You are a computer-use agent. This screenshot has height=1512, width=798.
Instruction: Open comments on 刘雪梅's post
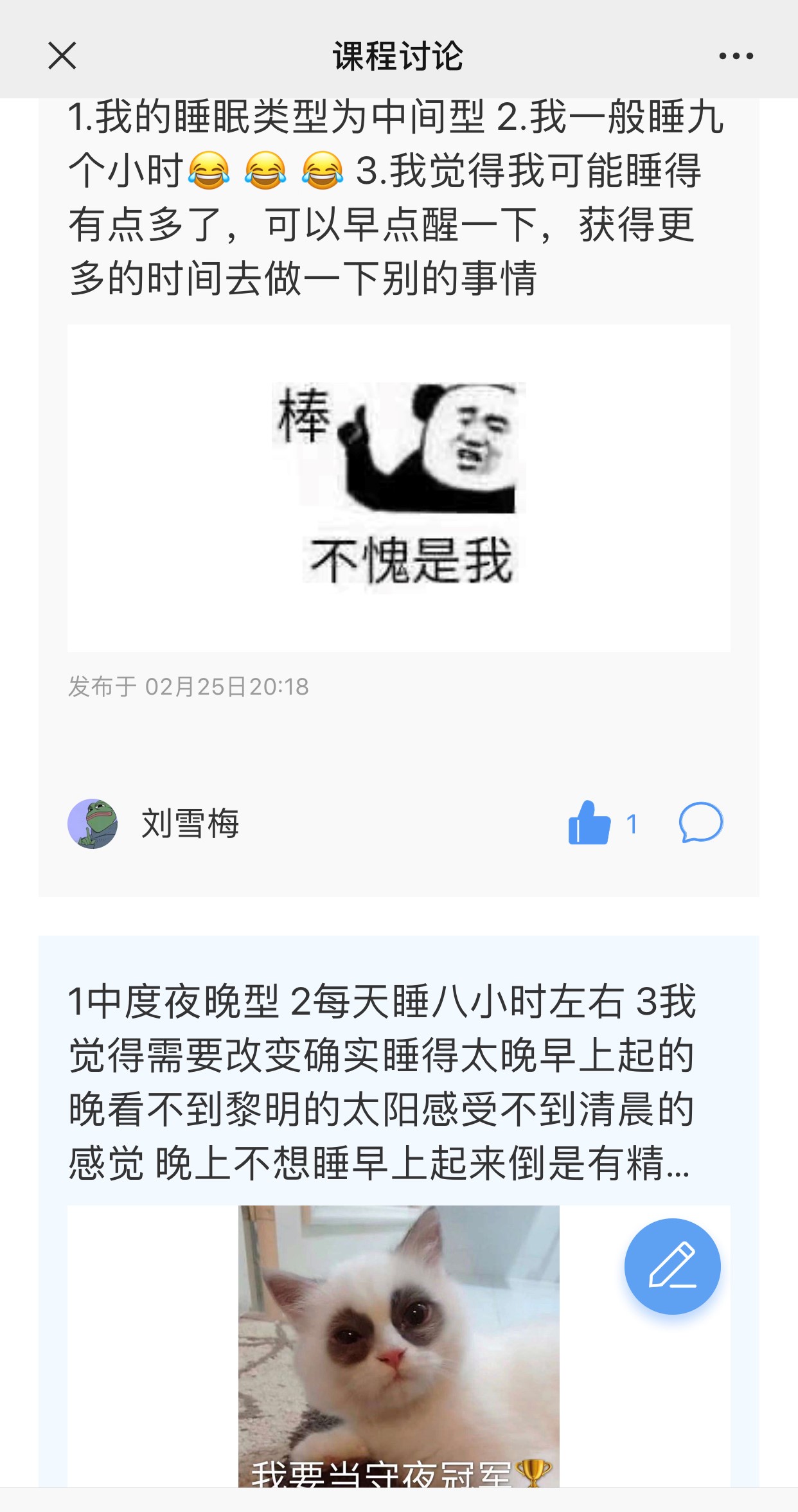point(701,823)
